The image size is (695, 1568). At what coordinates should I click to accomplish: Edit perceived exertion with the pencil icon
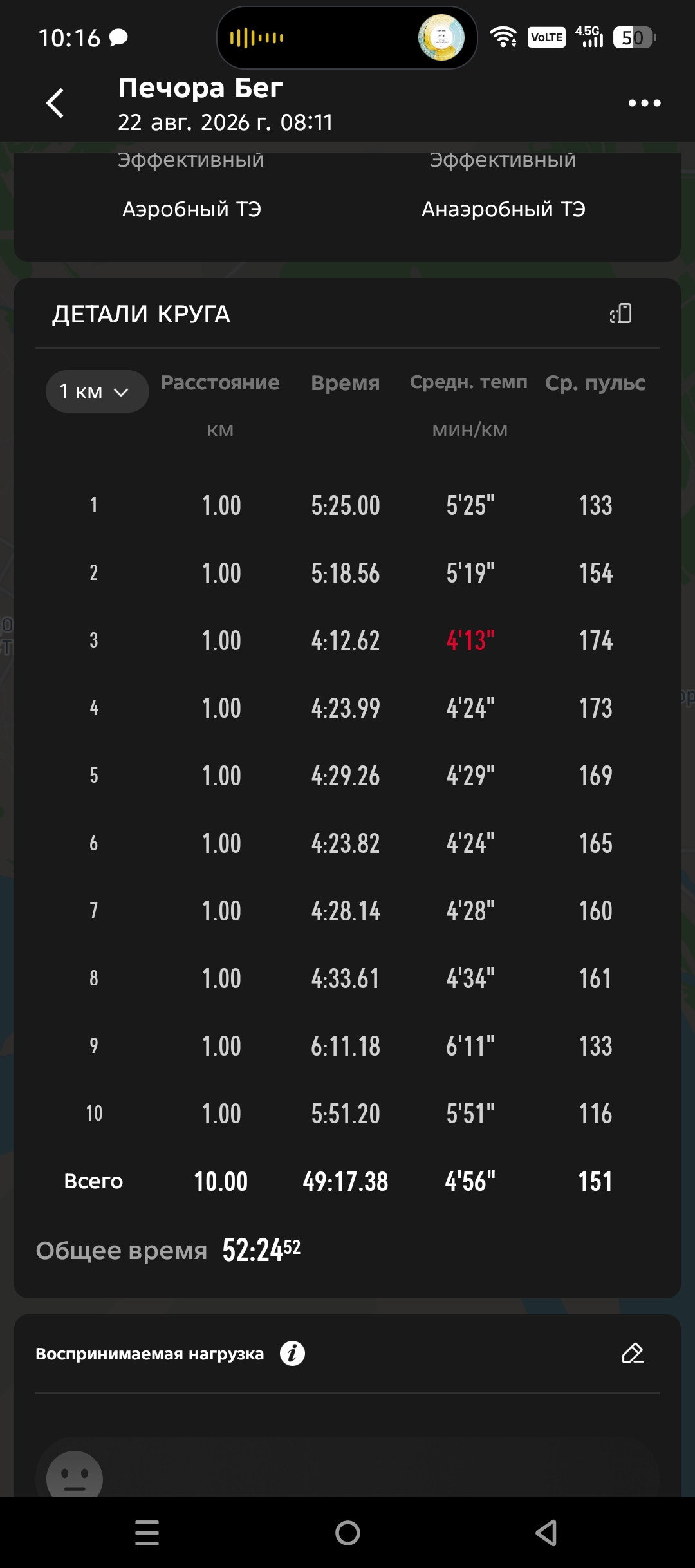click(x=633, y=1353)
